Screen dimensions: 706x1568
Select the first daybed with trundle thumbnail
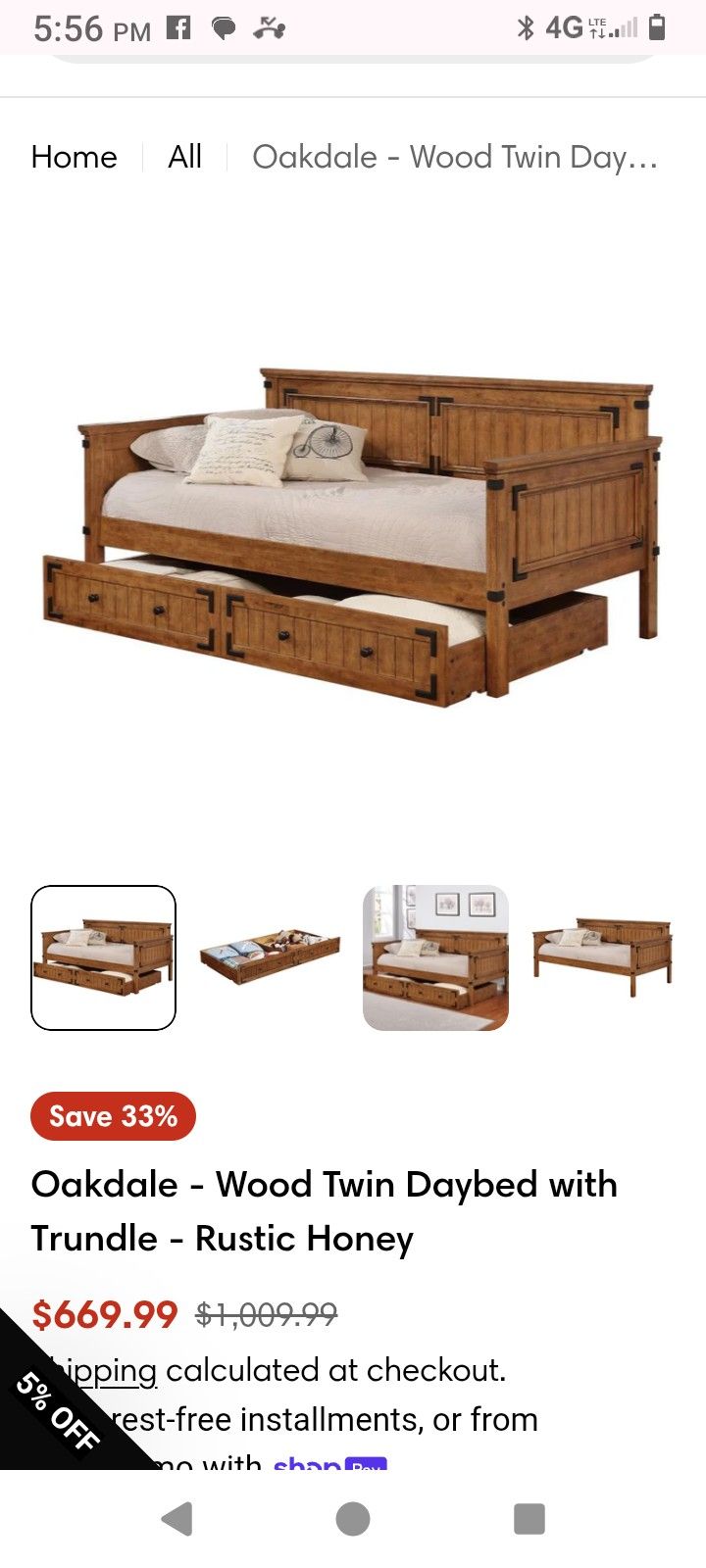(x=104, y=957)
